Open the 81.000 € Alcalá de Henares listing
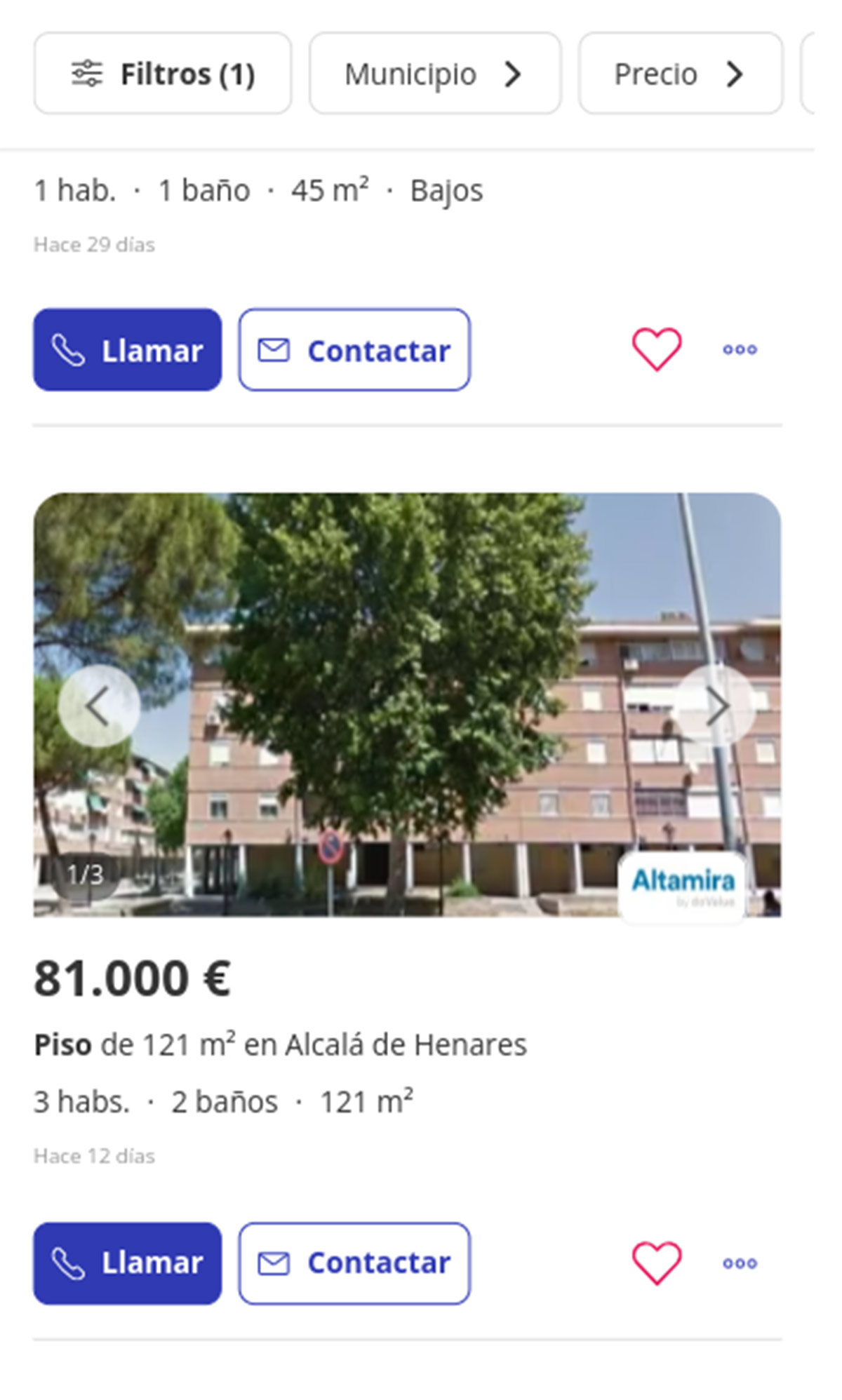 pos(280,1045)
